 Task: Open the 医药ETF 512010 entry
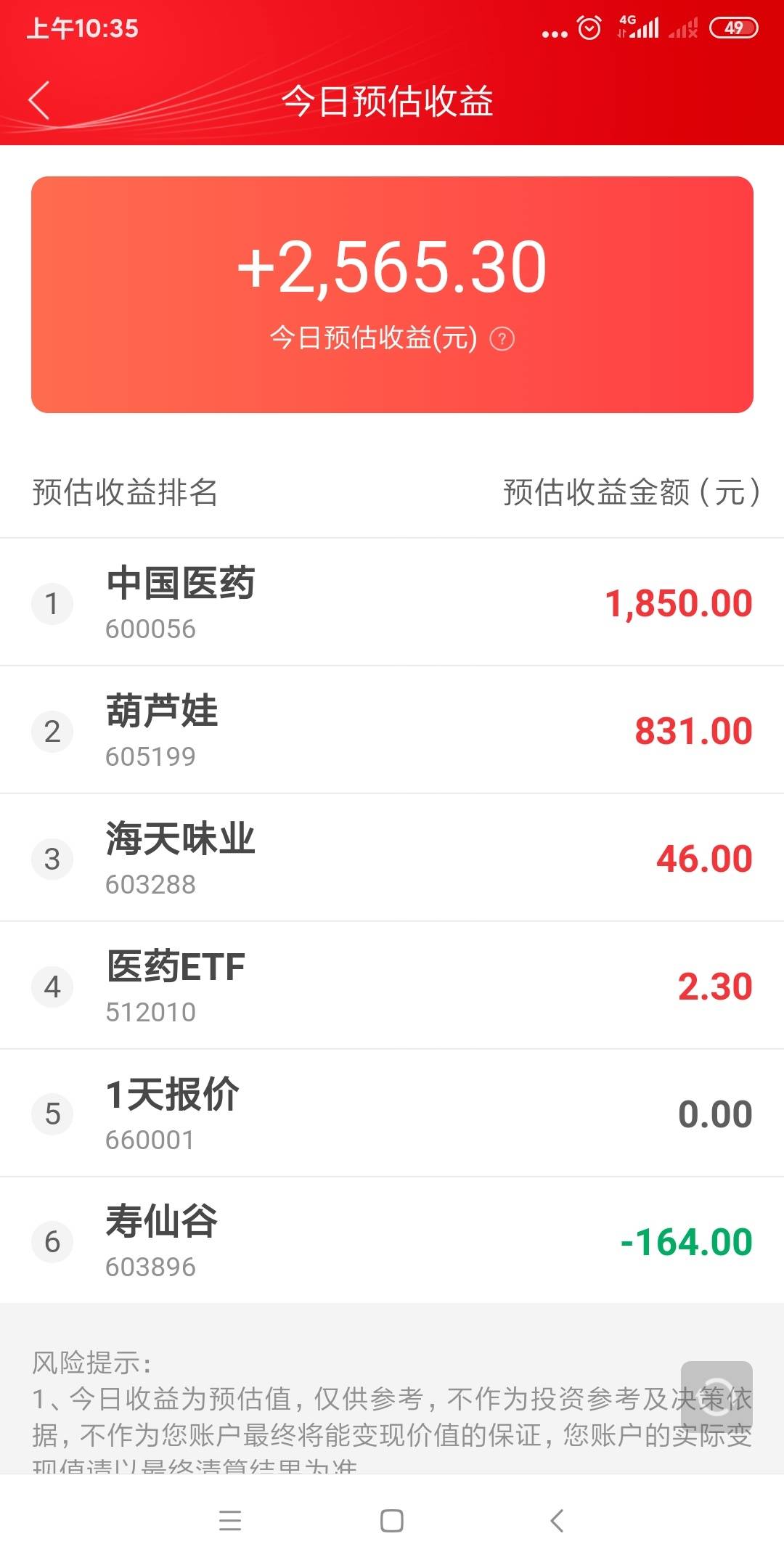point(392,986)
